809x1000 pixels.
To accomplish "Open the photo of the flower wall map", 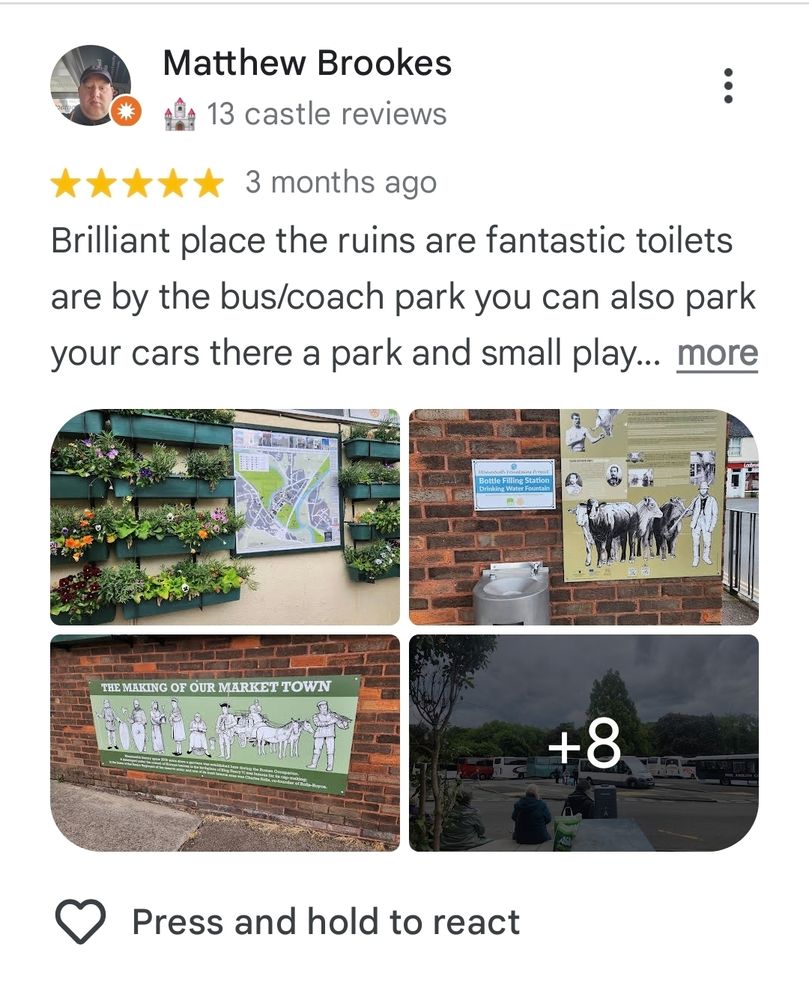I will click(x=225, y=517).
